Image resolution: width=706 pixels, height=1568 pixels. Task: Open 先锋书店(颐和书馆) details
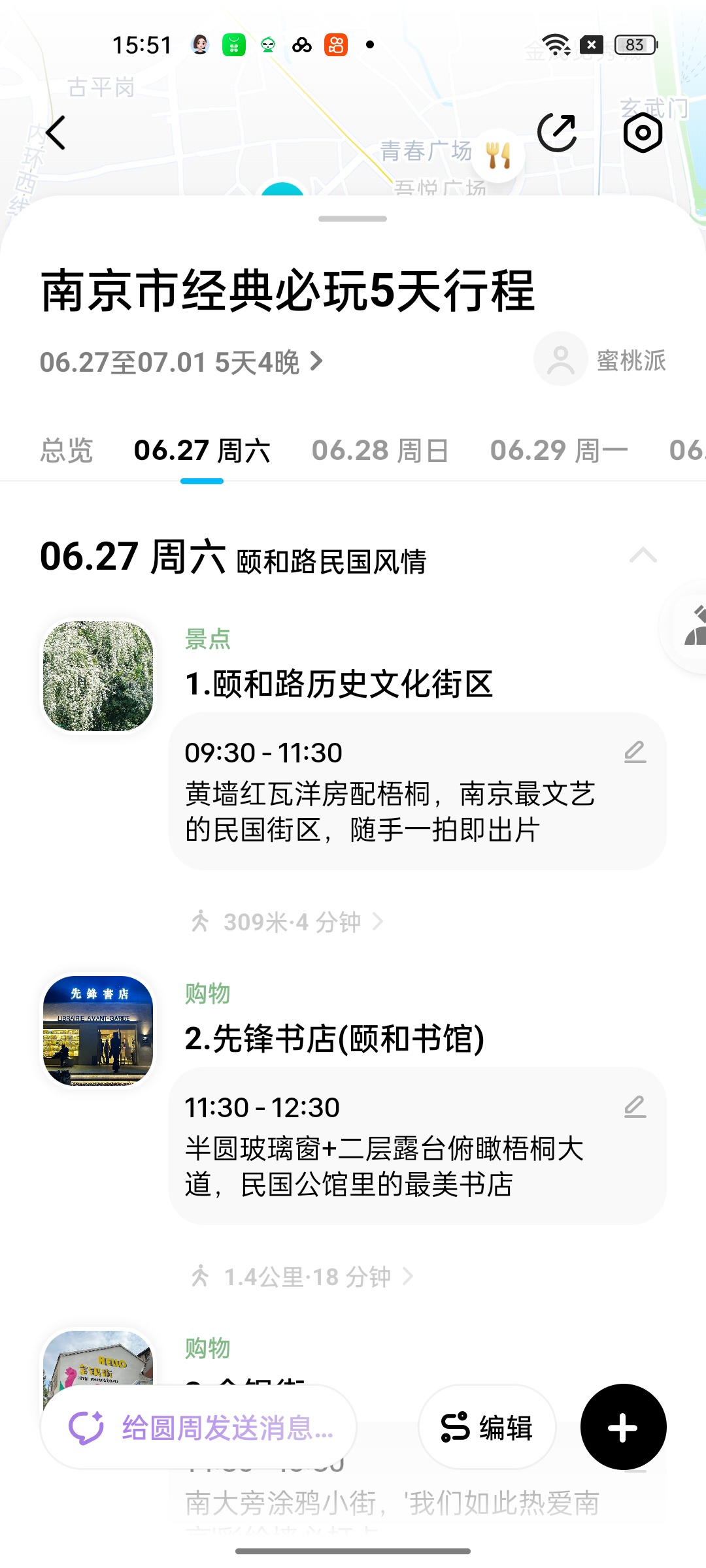335,1038
